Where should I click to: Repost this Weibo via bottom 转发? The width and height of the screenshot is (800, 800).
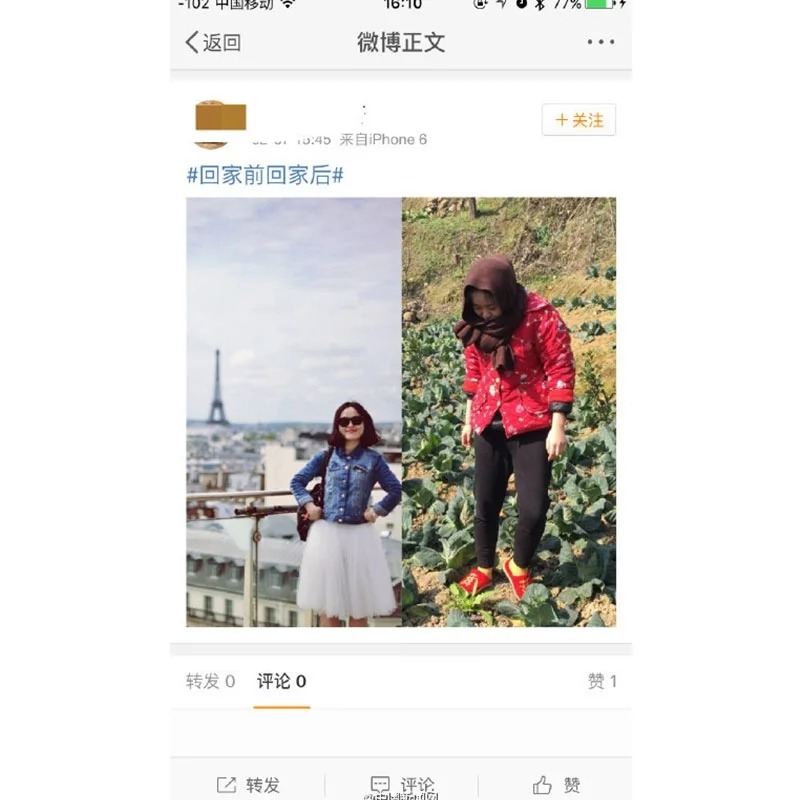[249, 784]
